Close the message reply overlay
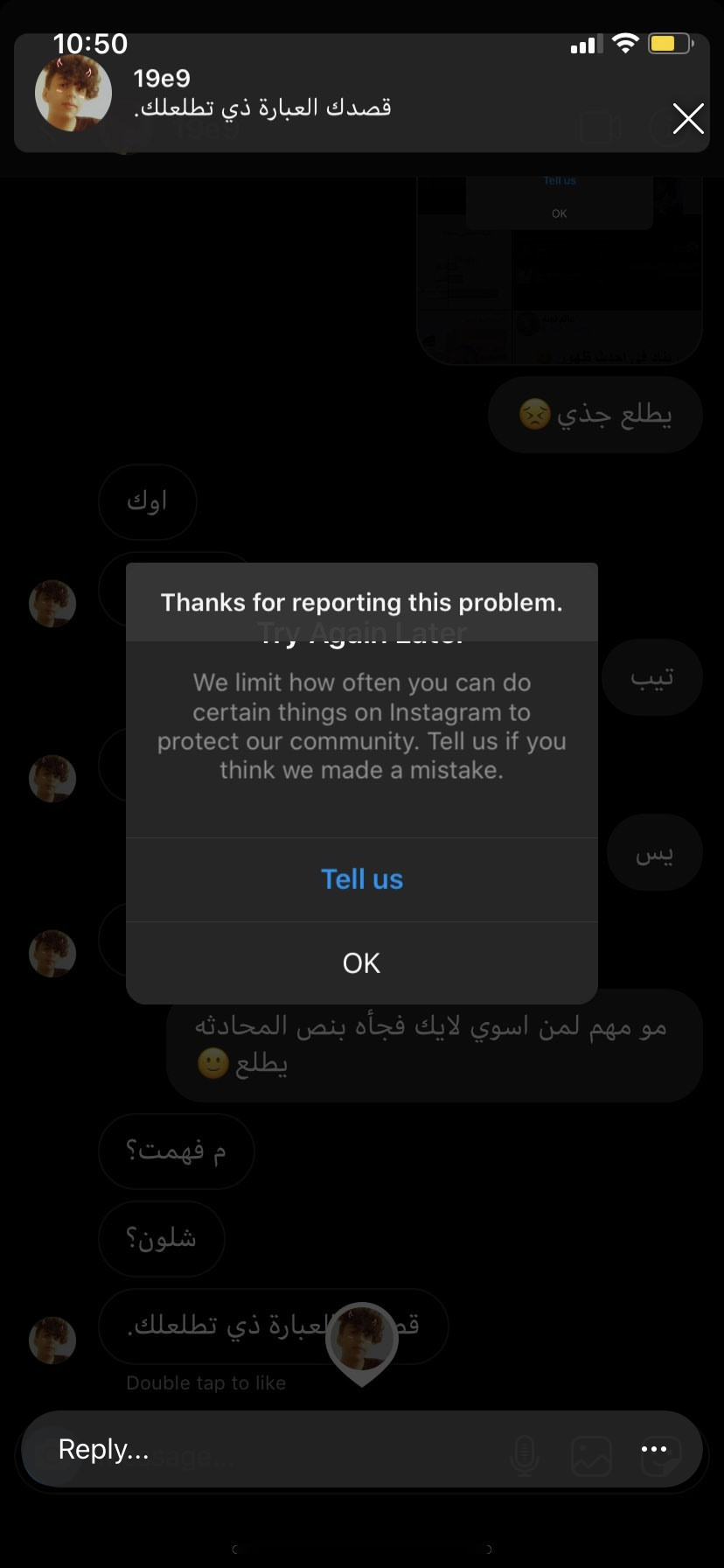 [x=688, y=118]
